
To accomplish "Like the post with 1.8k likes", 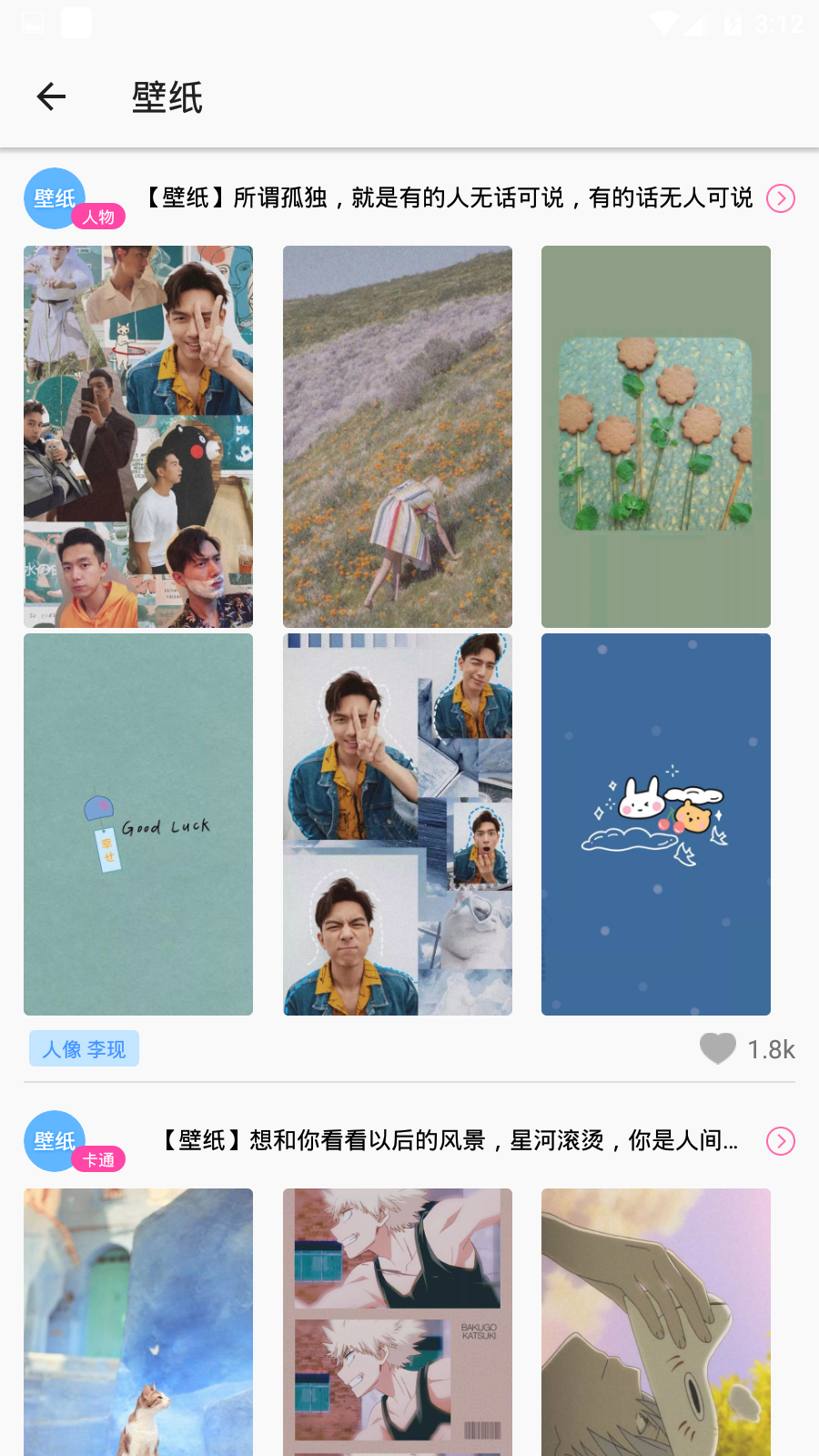I will [718, 1048].
